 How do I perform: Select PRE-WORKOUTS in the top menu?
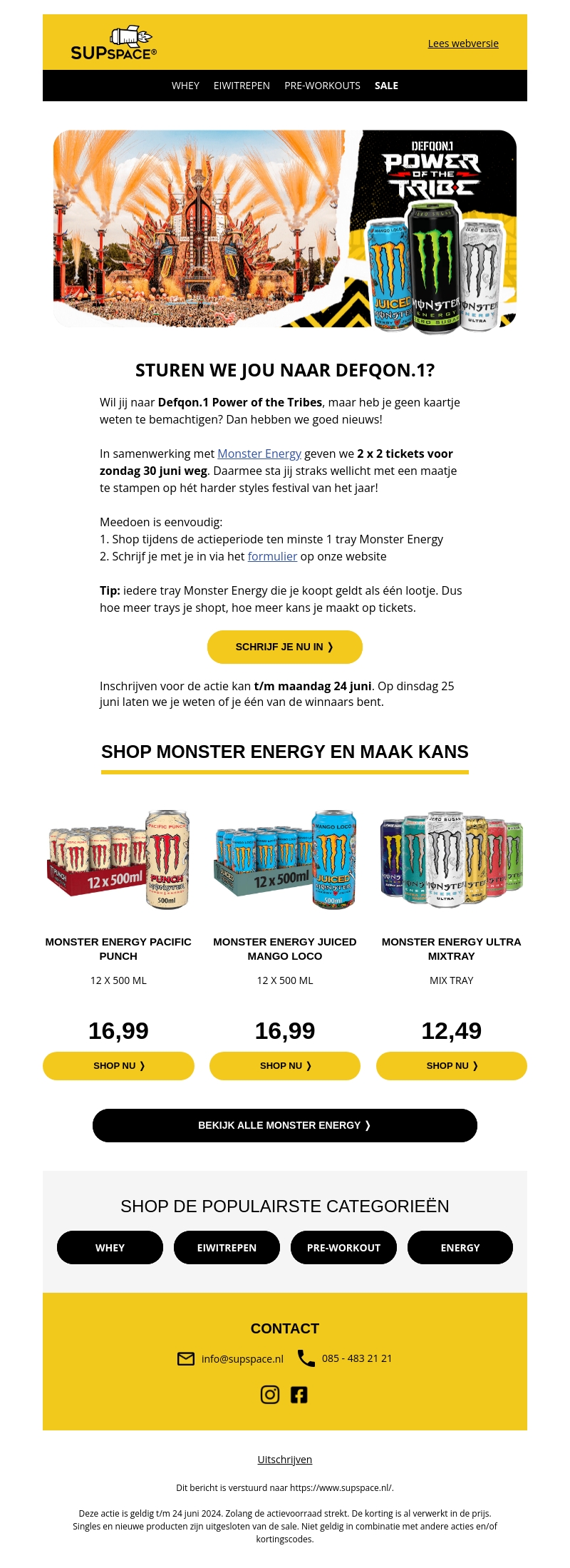coord(322,86)
